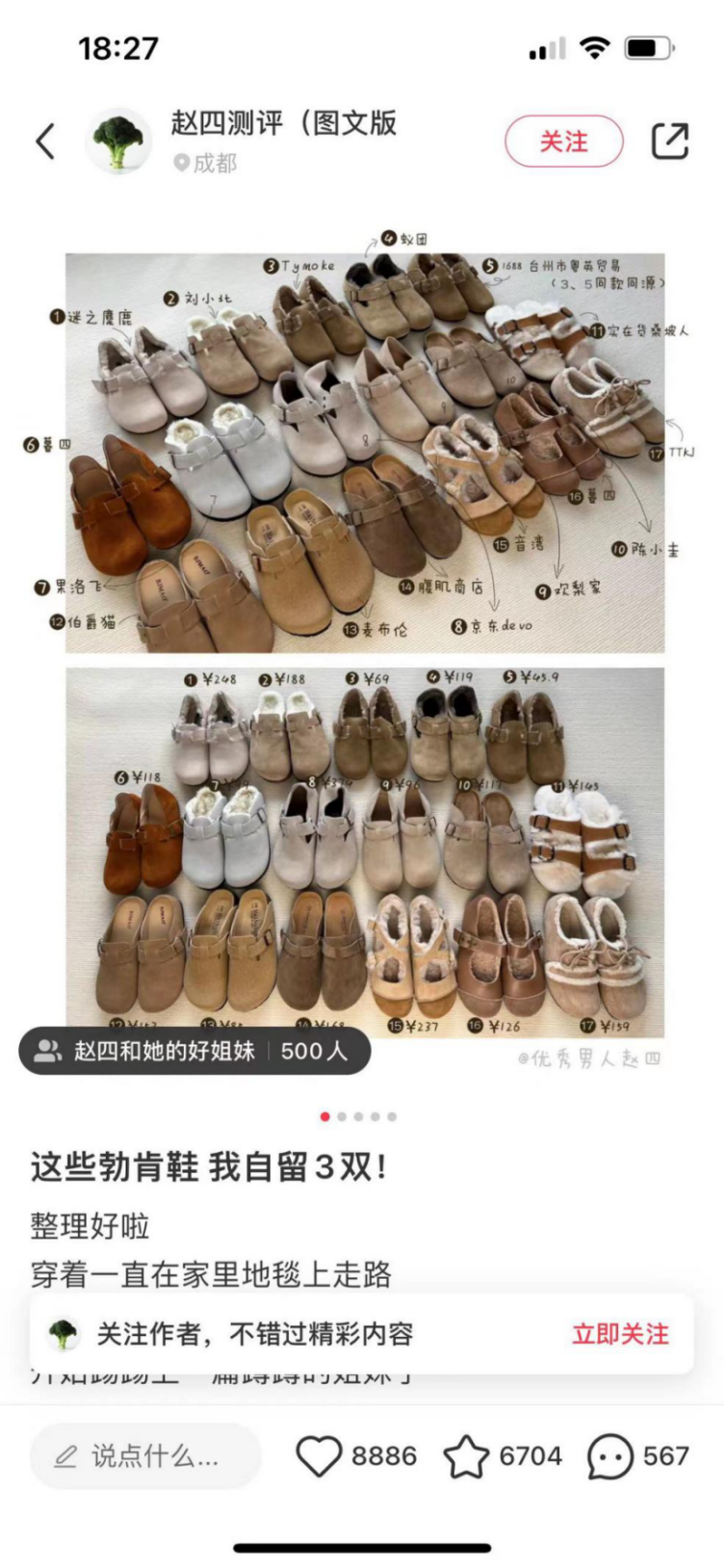Open the share icon at top right
The image size is (725, 1568).
[670, 139]
